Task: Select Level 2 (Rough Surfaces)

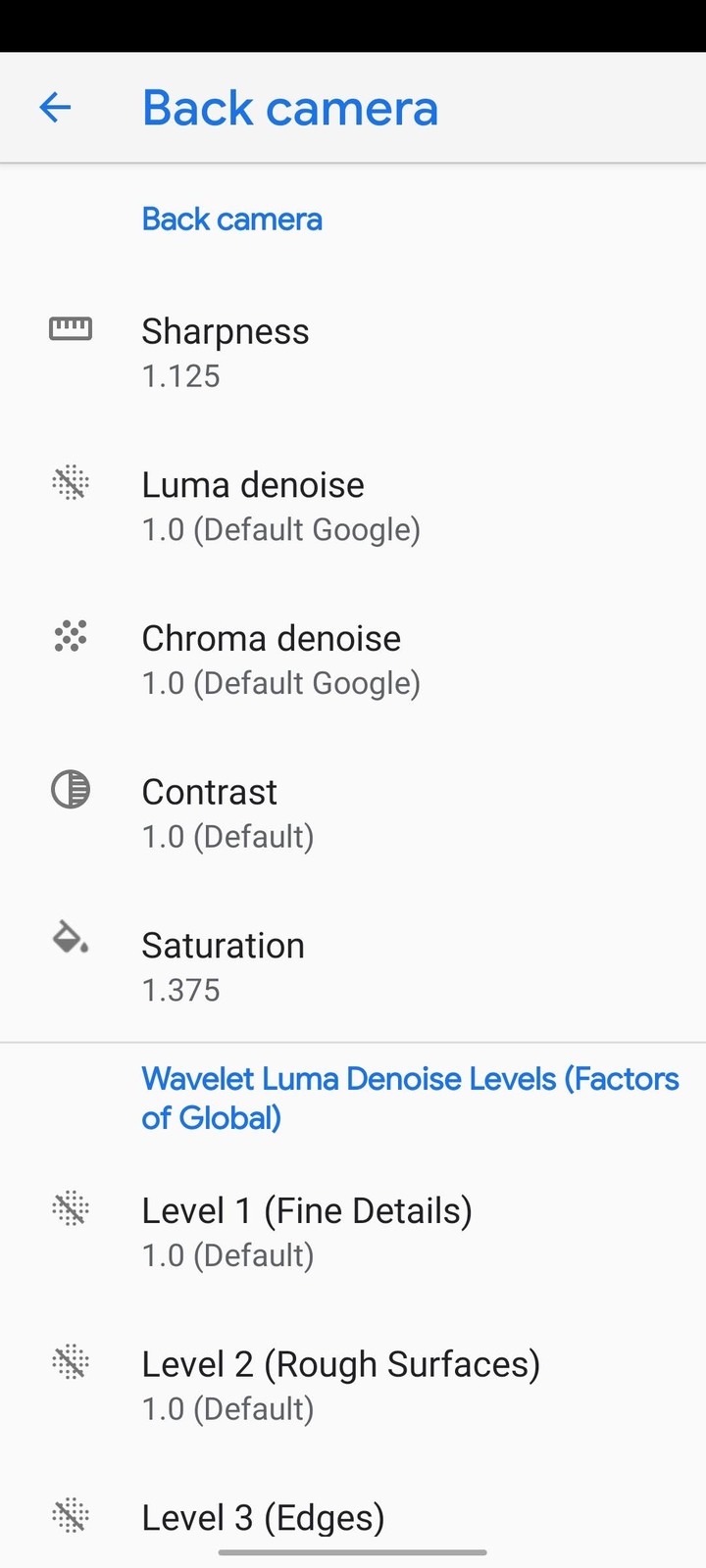Action: click(353, 1386)
